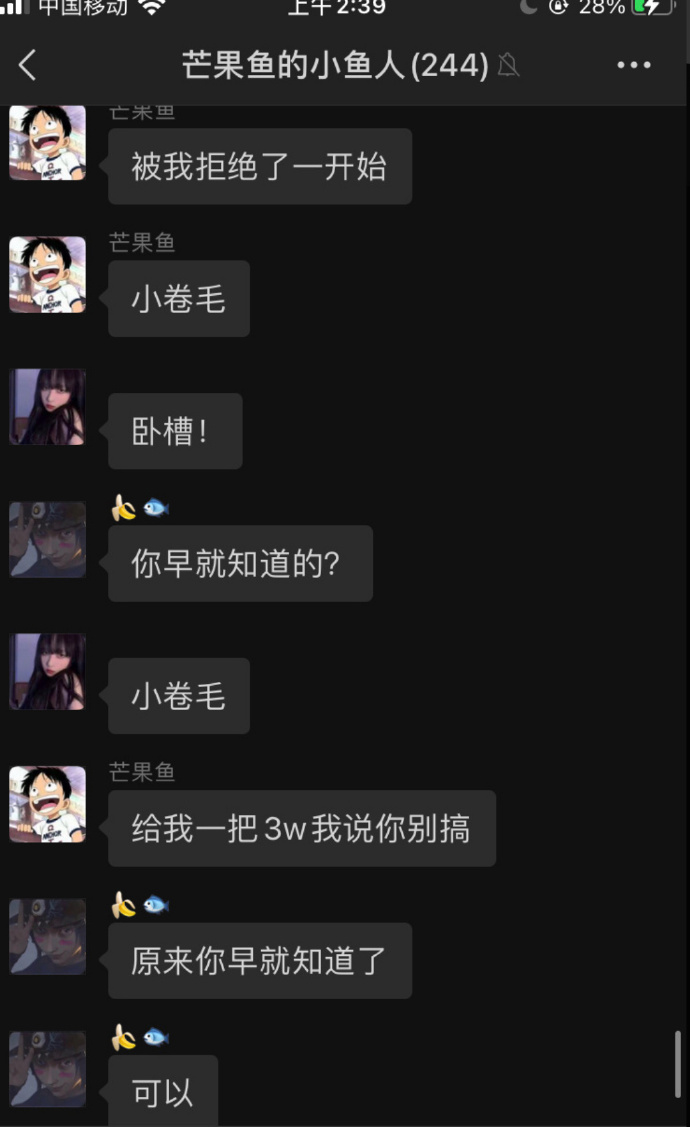Tap avatar next to 卧槽! message

47,407
